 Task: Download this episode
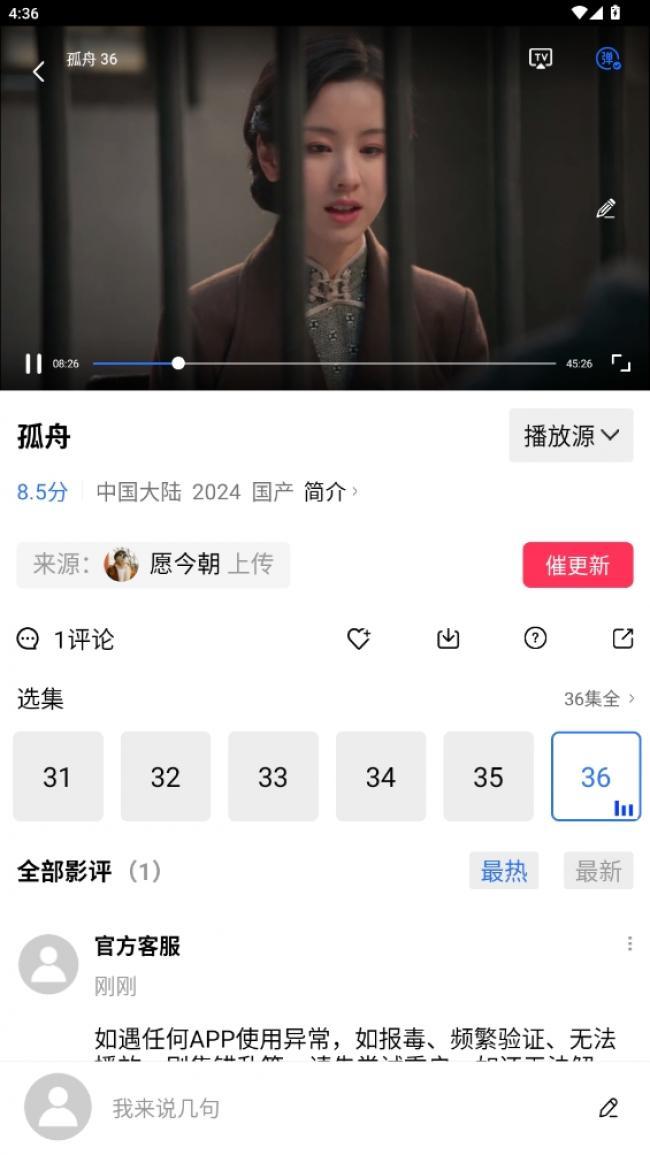[448, 639]
